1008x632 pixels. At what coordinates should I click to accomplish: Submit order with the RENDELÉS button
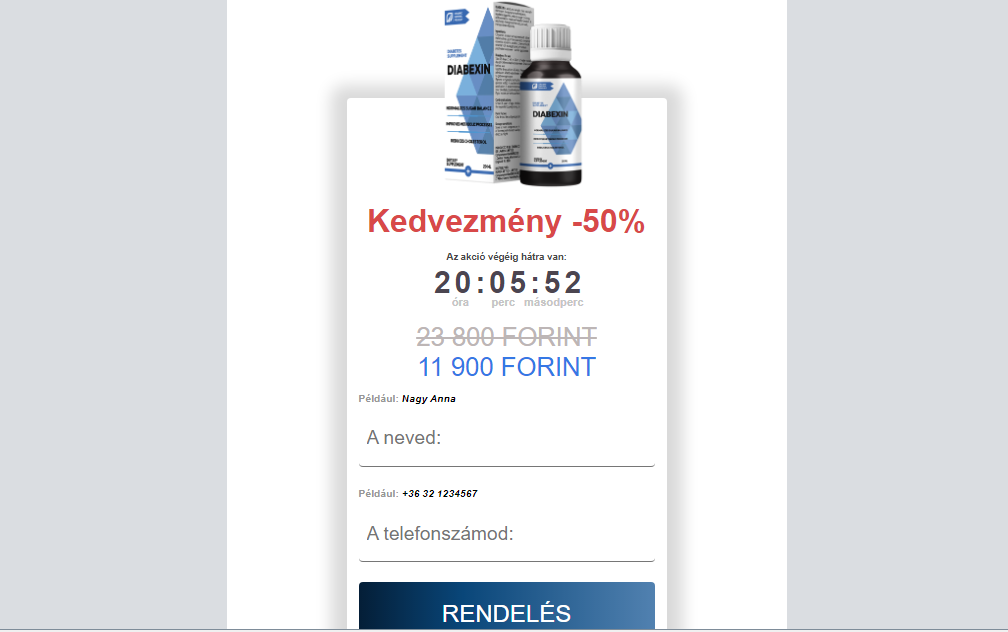tap(506, 609)
